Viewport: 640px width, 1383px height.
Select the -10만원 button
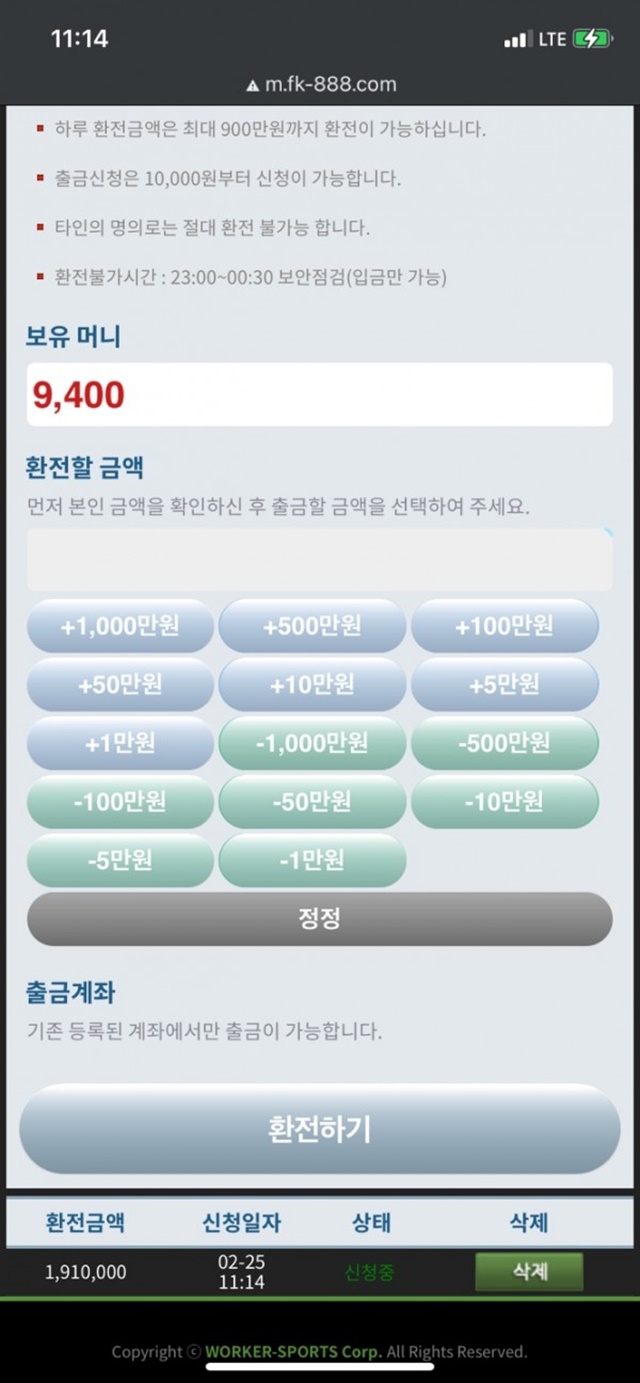click(505, 802)
